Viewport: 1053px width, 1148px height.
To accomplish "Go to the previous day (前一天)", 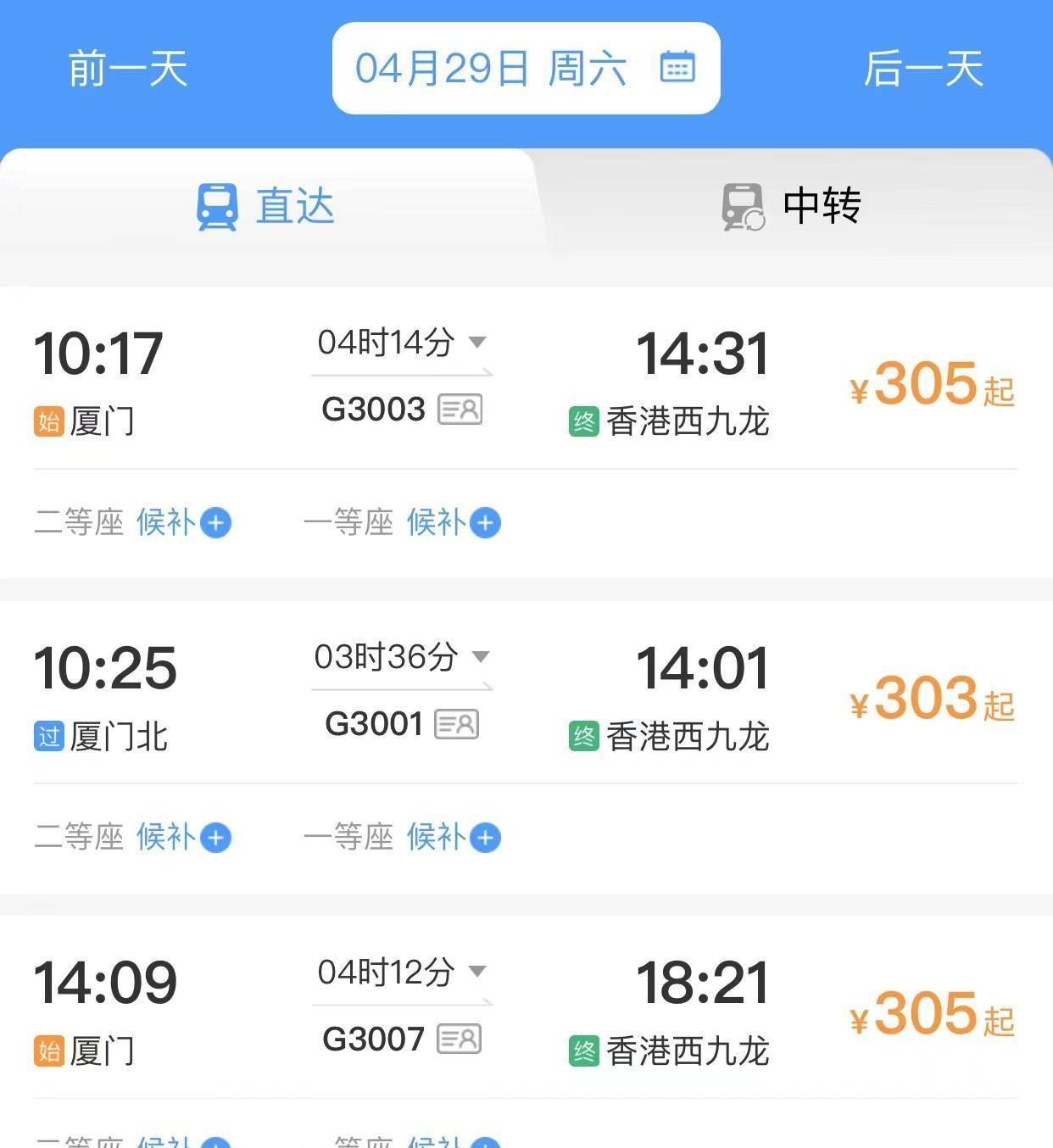I will click(x=127, y=69).
